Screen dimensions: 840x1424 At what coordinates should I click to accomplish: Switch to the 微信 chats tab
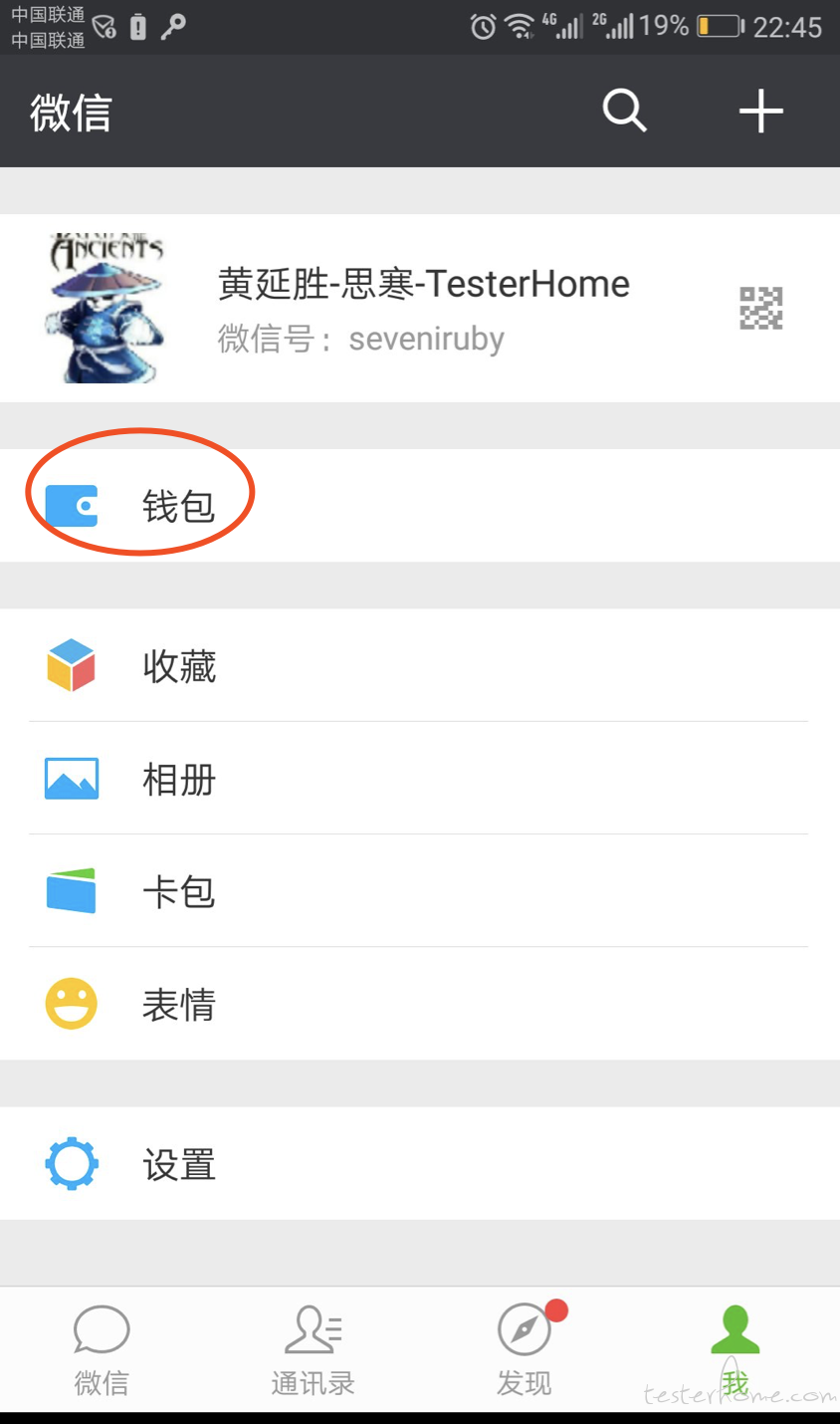(x=103, y=1350)
